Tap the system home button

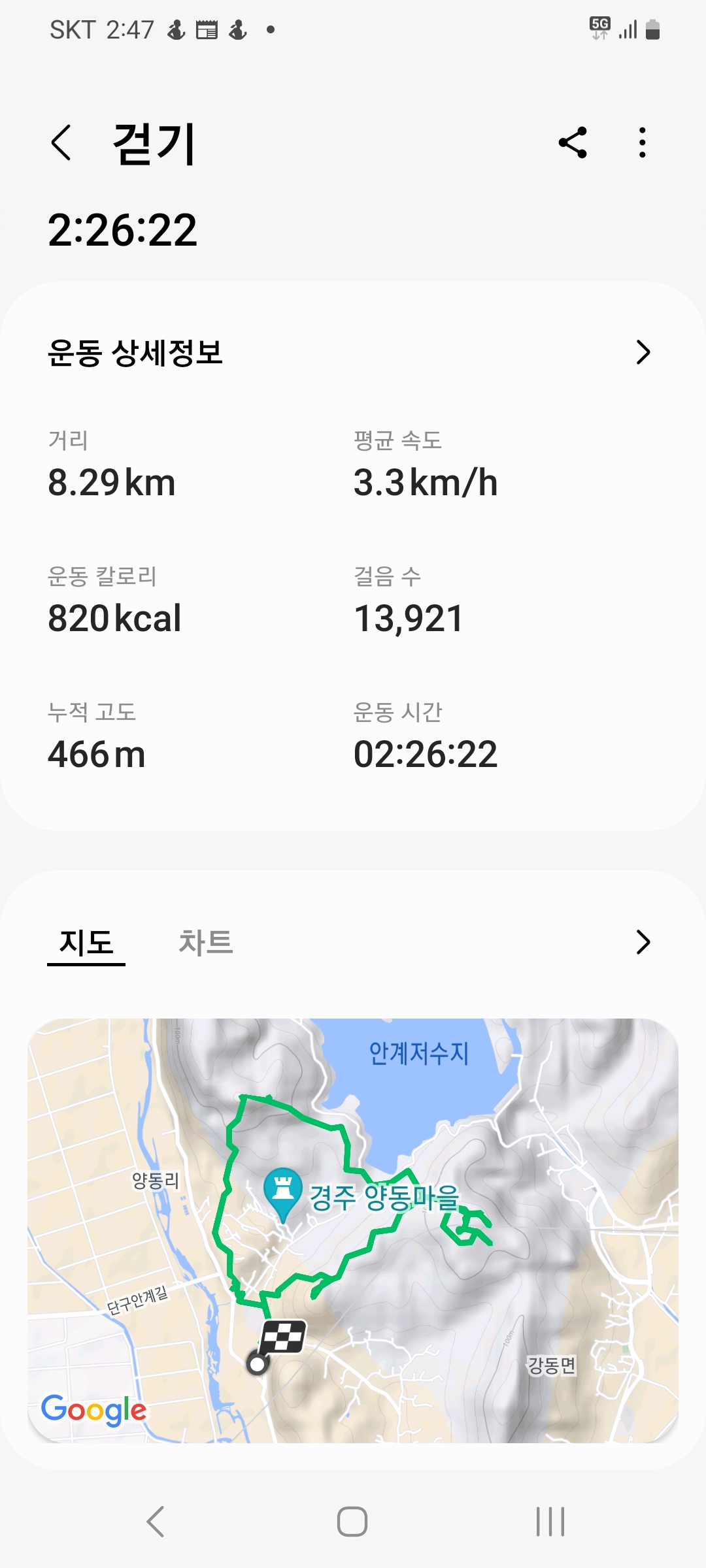click(352, 1522)
